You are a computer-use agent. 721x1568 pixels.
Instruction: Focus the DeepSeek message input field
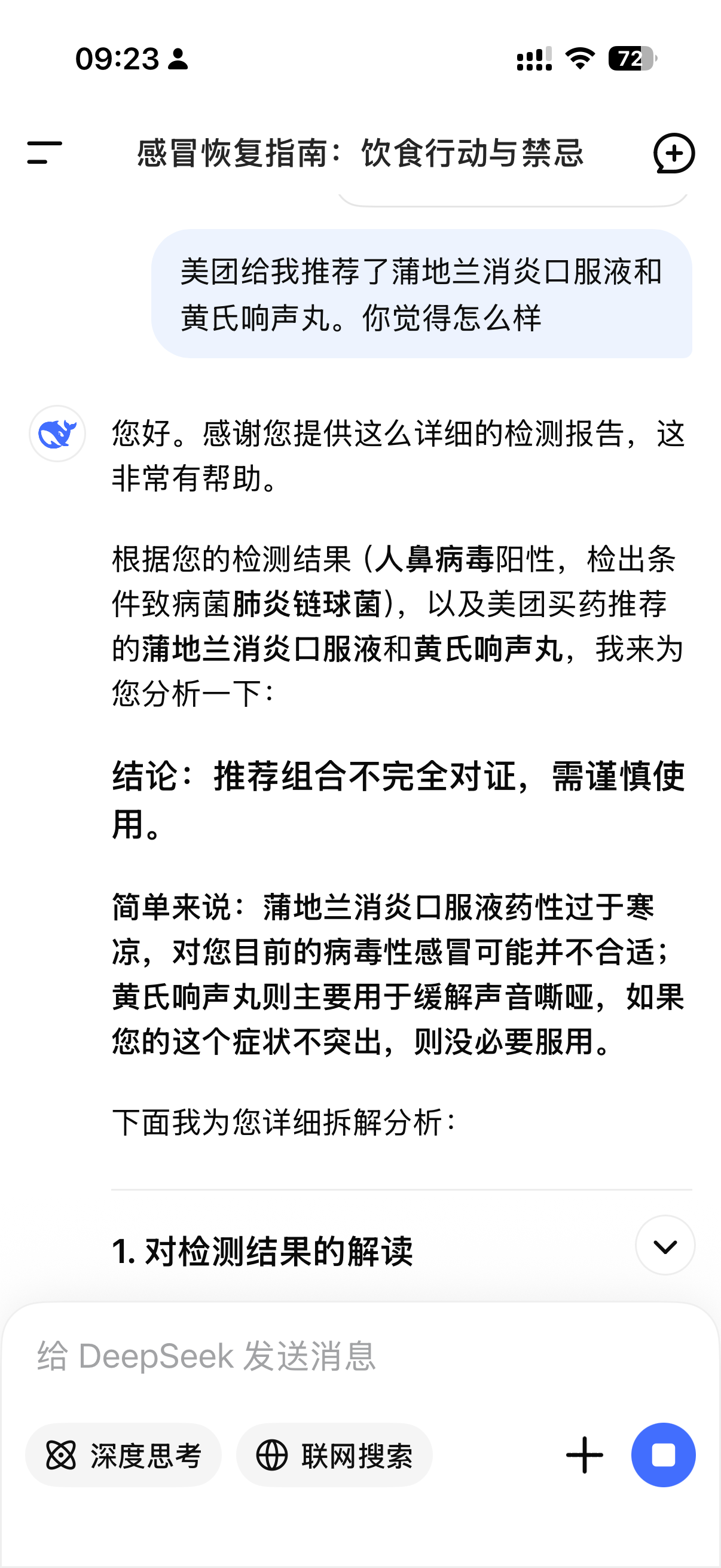pyautogui.click(x=360, y=1356)
